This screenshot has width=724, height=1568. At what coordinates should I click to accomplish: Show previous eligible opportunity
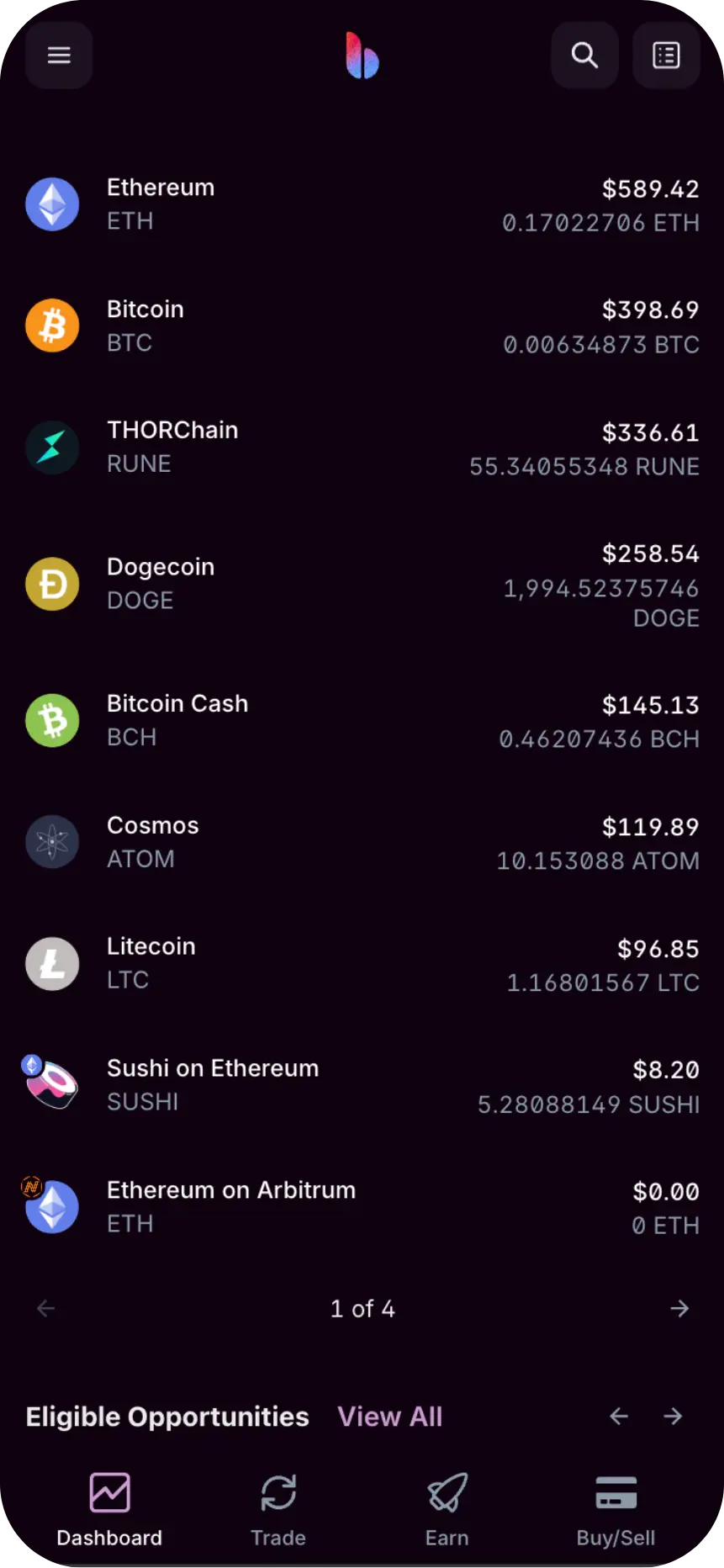coord(619,1417)
